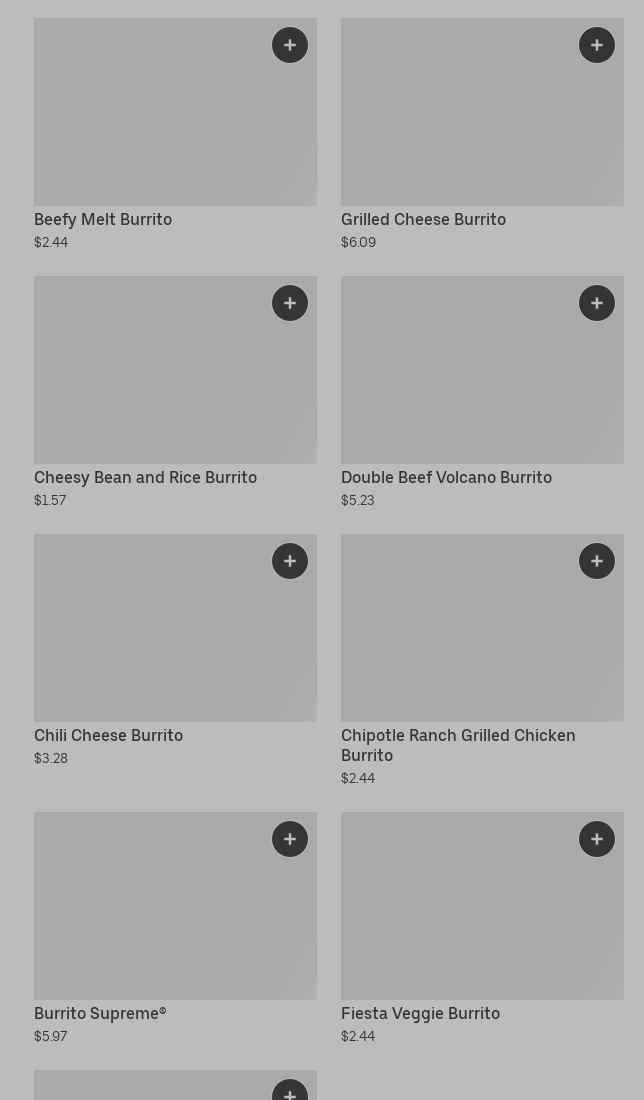Image resolution: width=644 pixels, height=1100 pixels.
Task: Open the Beefy Melt Burrito item
Action: pyautogui.click(x=175, y=134)
